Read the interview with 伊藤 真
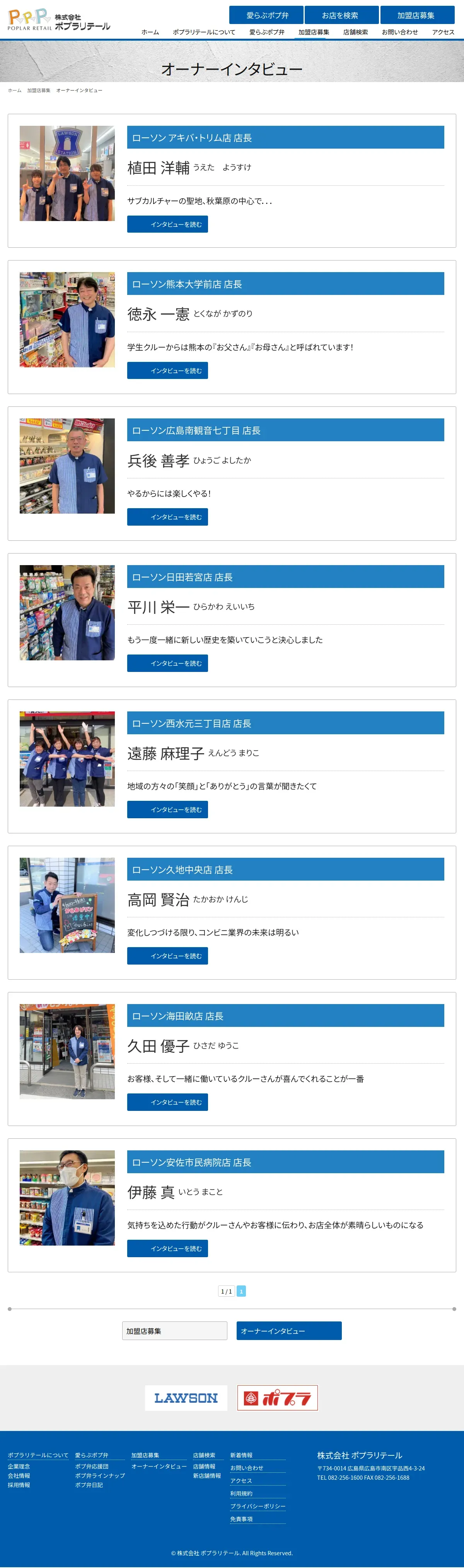 167,1248
